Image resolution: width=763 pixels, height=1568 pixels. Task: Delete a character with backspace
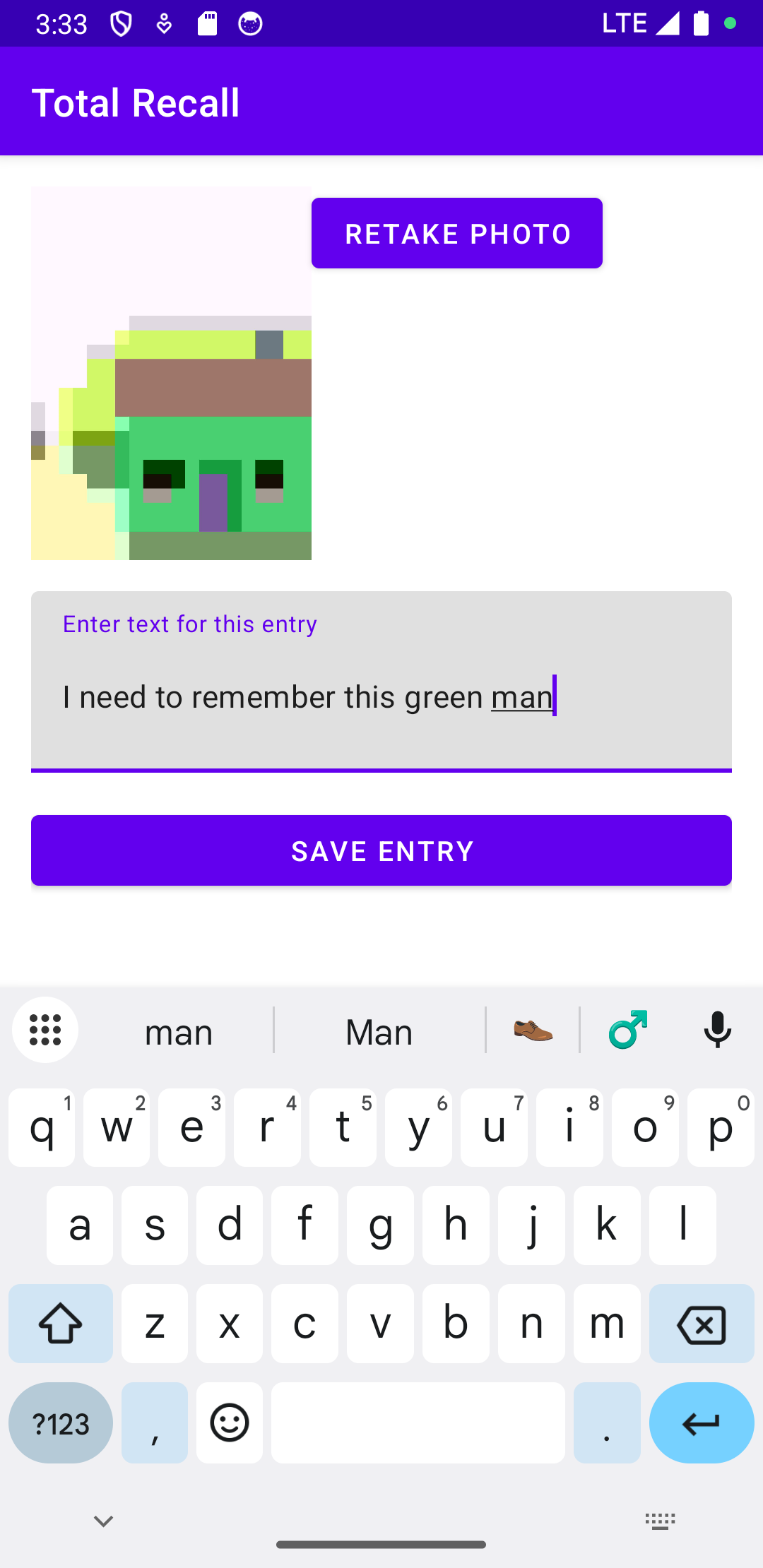coord(701,1324)
